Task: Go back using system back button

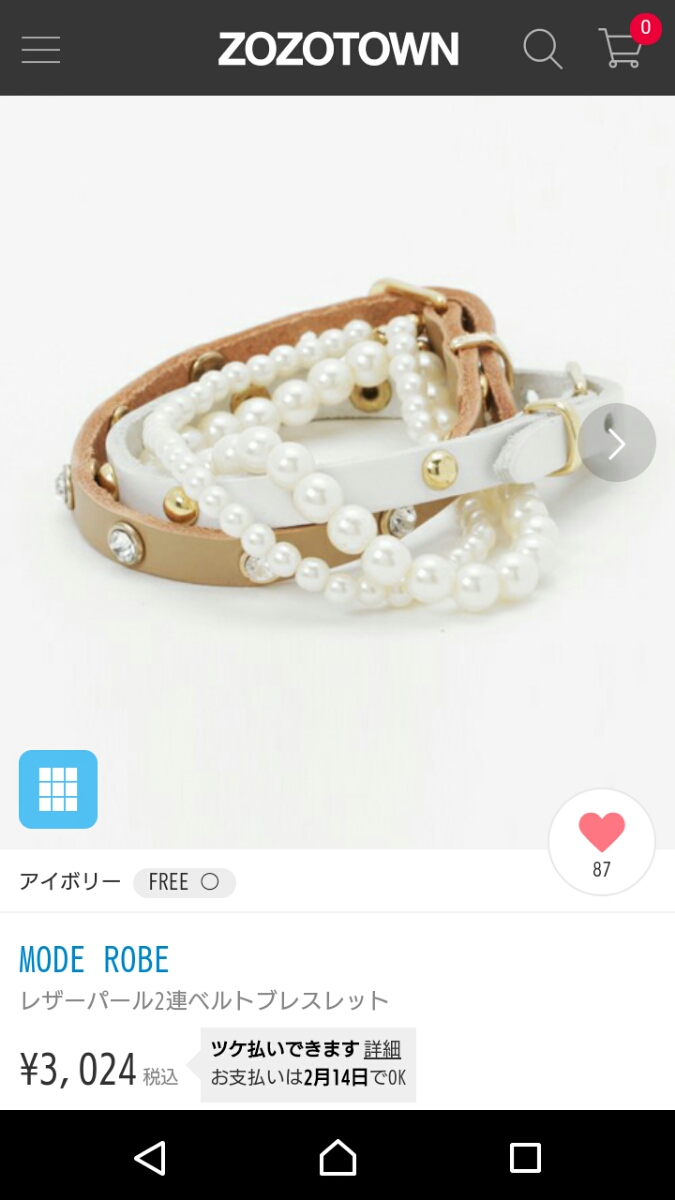Action: [150, 1158]
